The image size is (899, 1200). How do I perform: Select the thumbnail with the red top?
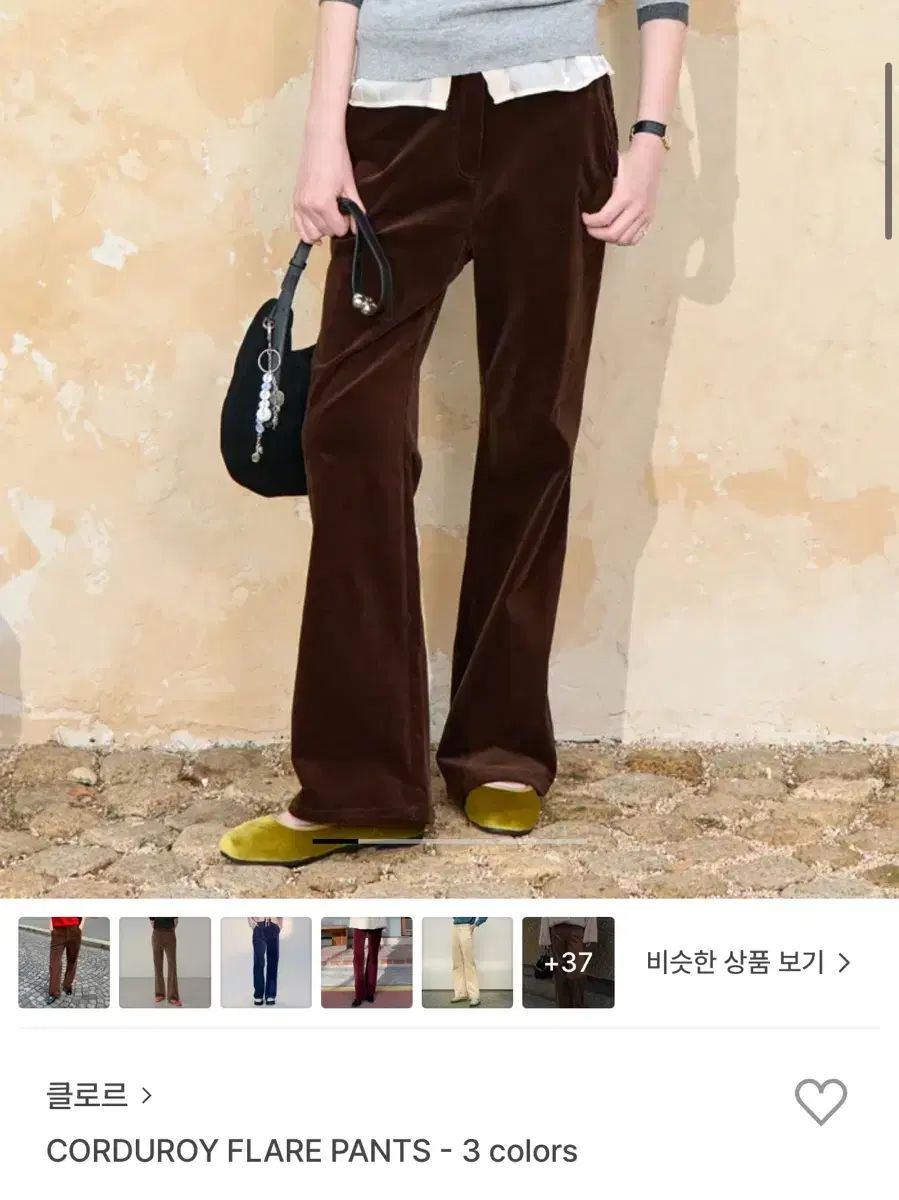64,962
